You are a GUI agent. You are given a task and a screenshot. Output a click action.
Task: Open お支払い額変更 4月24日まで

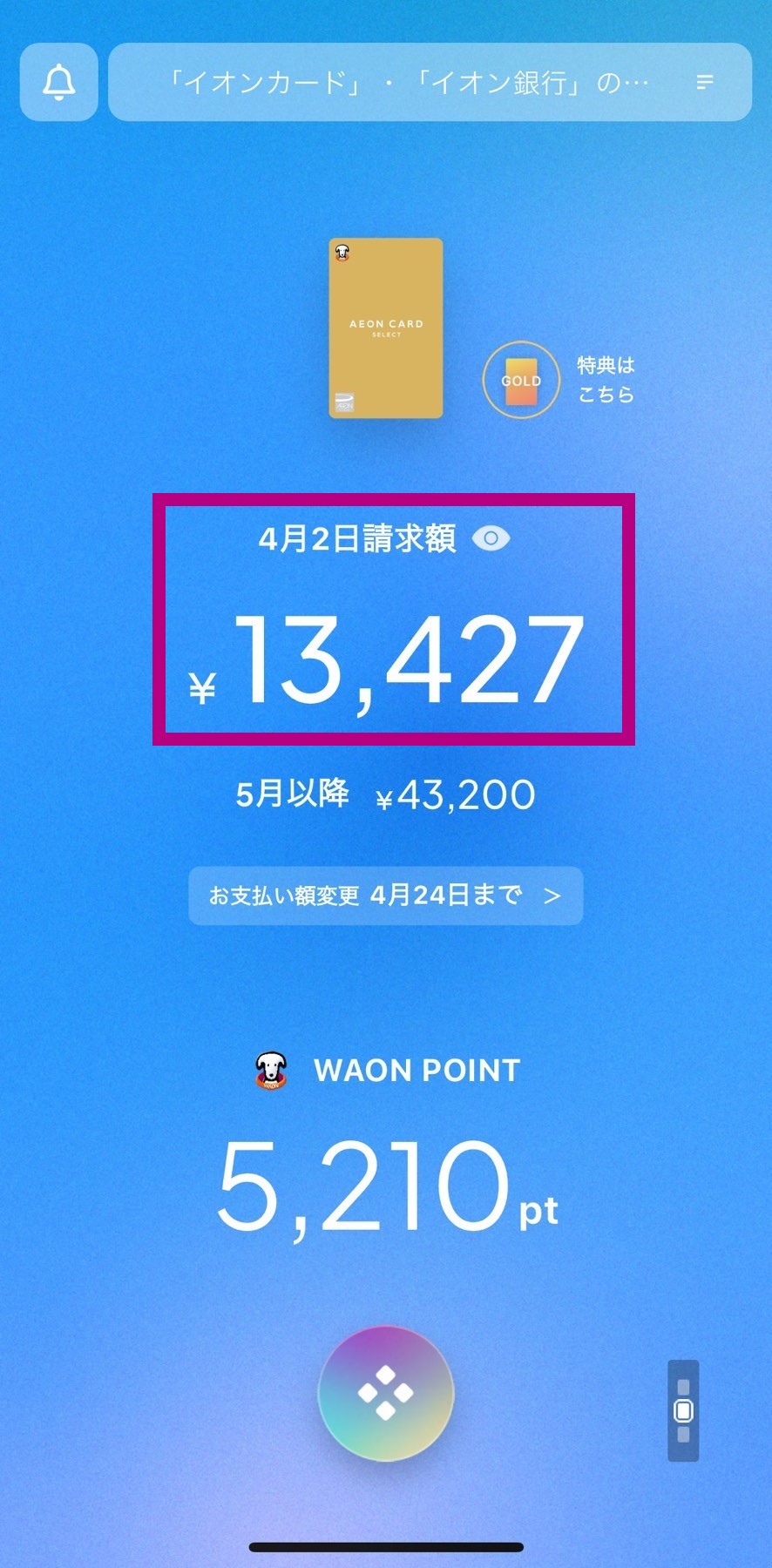[x=385, y=896]
